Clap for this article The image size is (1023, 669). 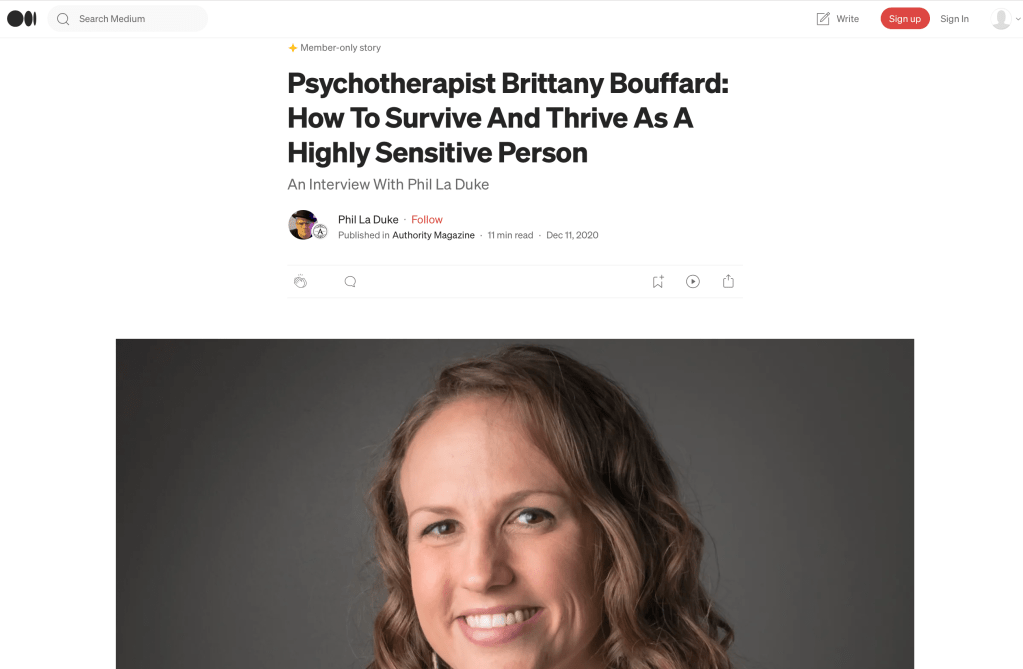point(300,282)
